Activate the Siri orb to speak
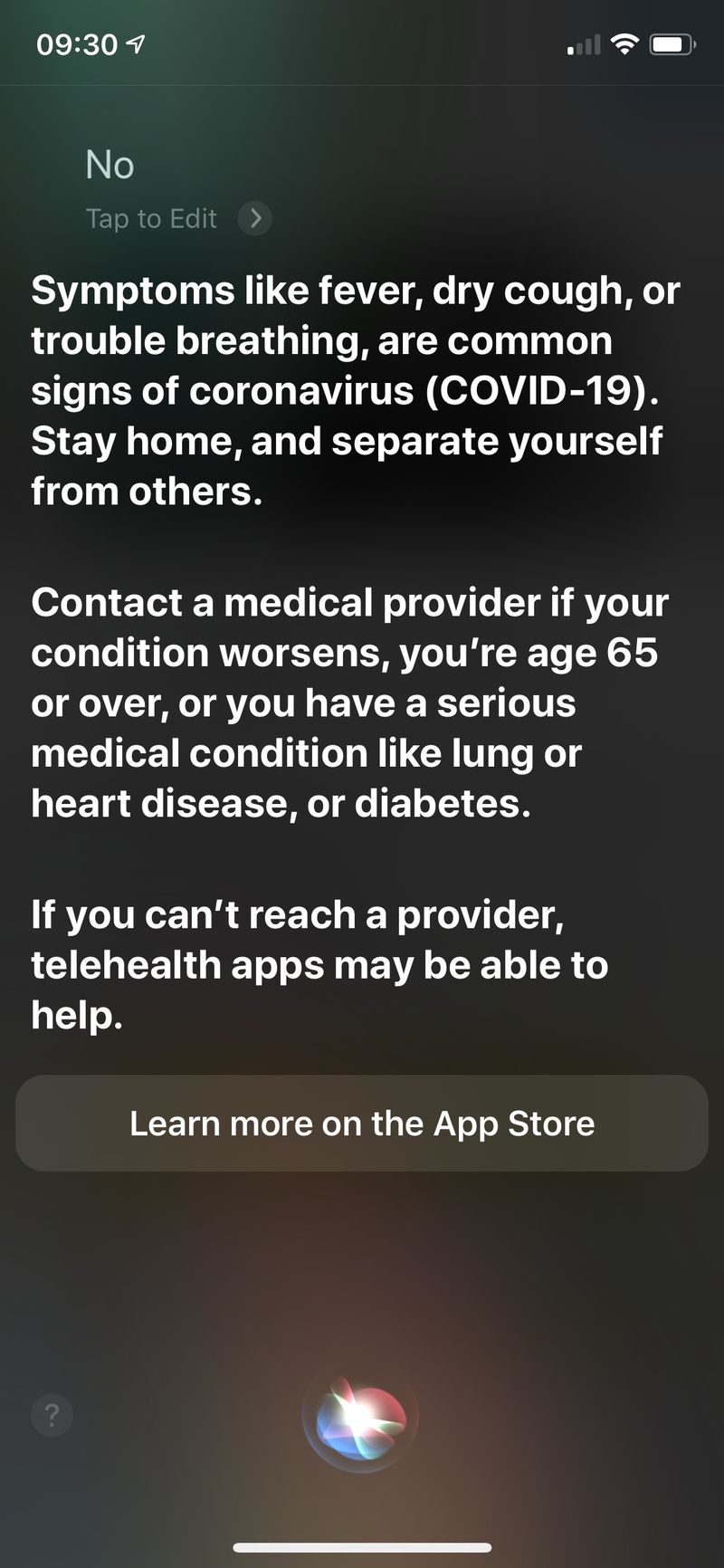724x1568 pixels. point(360,1419)
